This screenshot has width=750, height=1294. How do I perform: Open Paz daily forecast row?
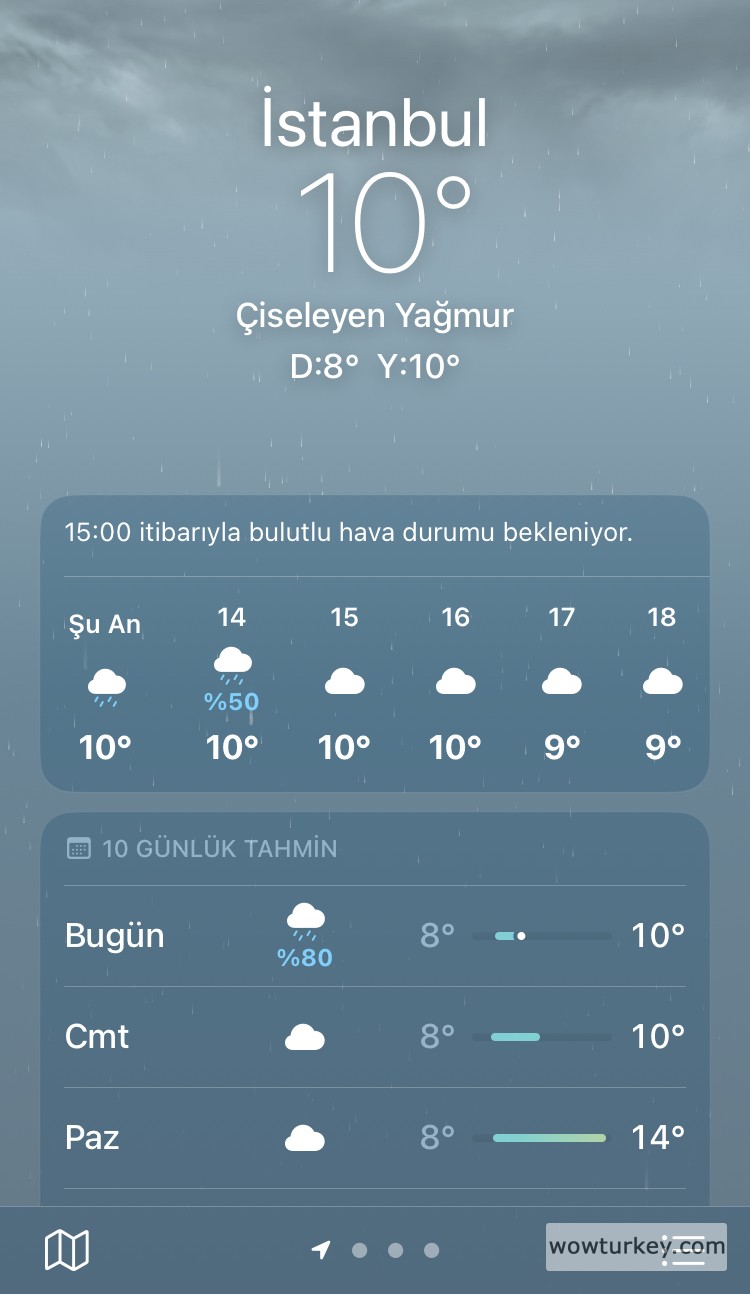click(374, 1138)
